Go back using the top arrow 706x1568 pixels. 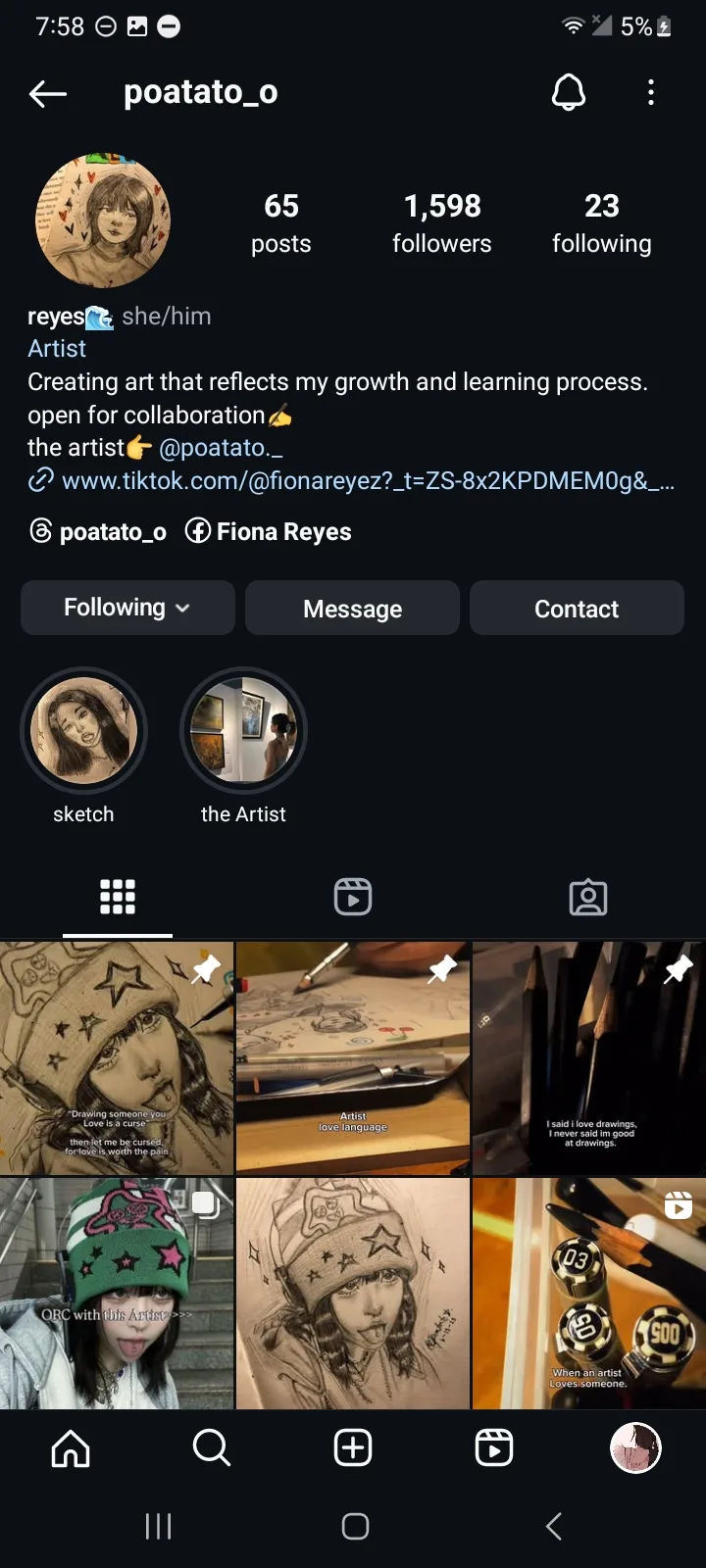click(x=47, y=93)
